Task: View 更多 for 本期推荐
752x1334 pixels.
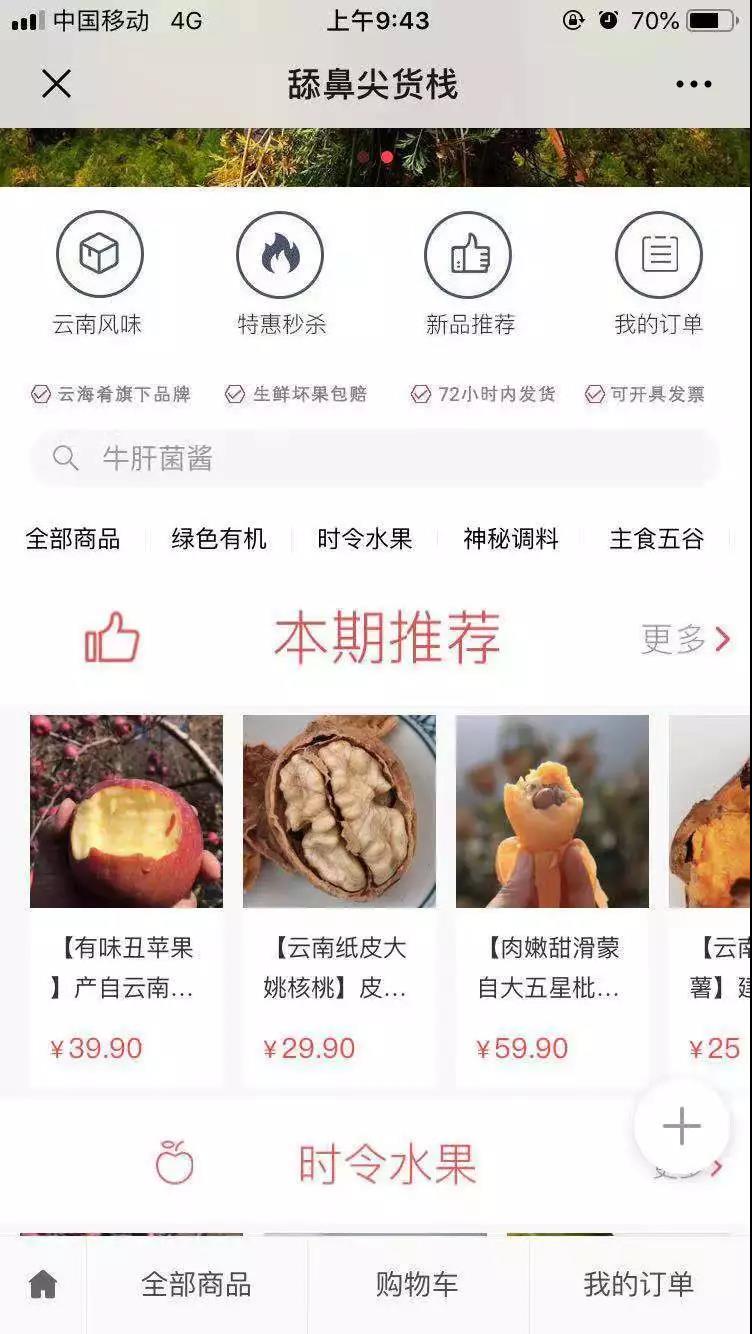Action: tap(685, 639)
